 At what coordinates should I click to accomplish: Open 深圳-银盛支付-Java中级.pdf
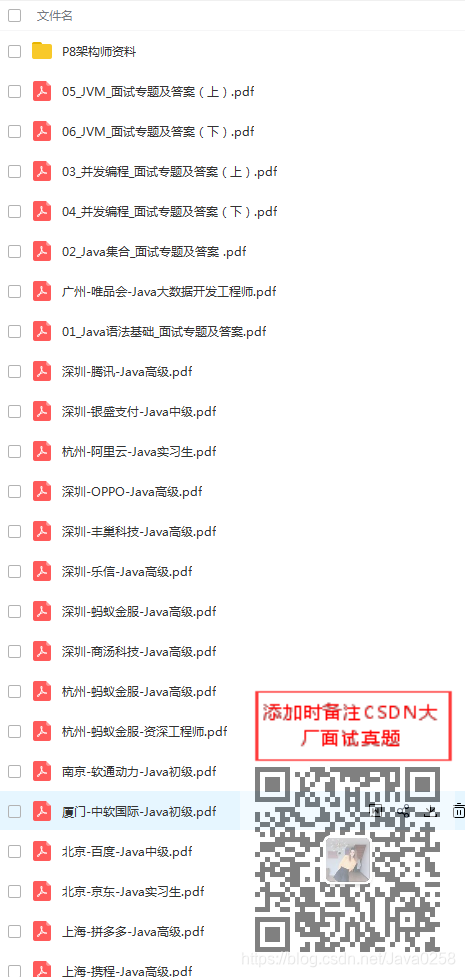[139, 412]
